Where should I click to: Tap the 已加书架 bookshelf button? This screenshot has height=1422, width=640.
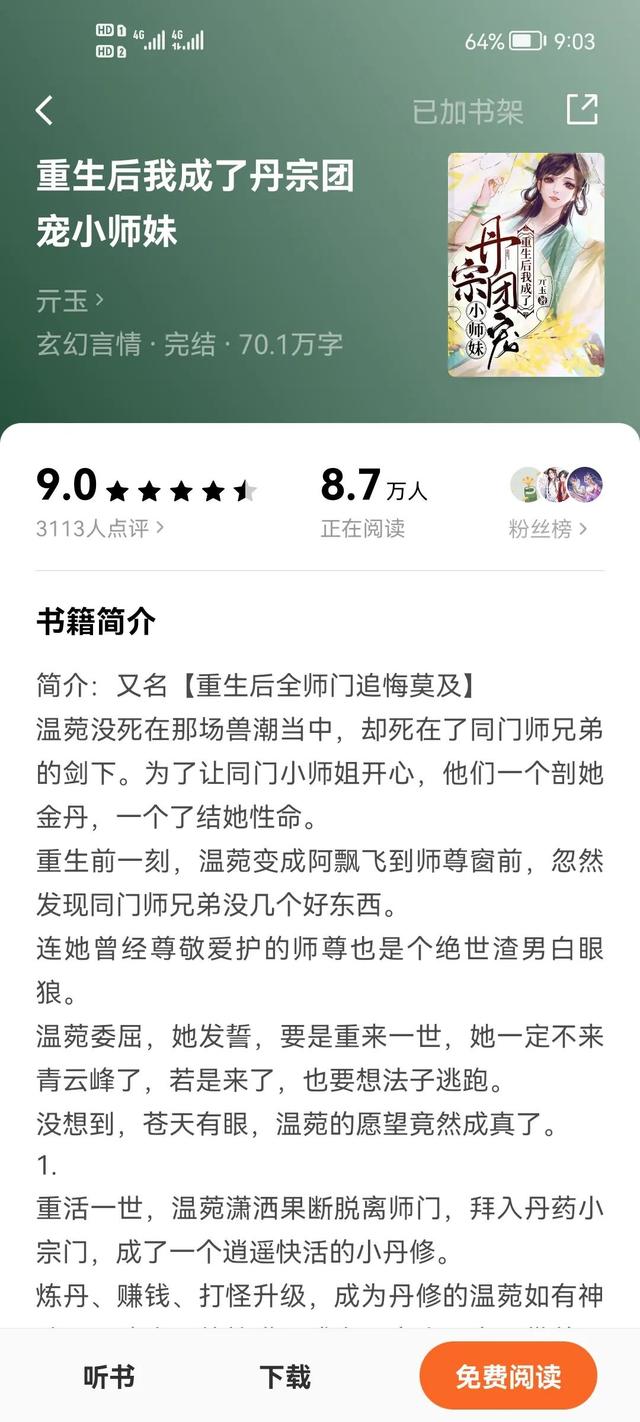click(x=468, y=111)
